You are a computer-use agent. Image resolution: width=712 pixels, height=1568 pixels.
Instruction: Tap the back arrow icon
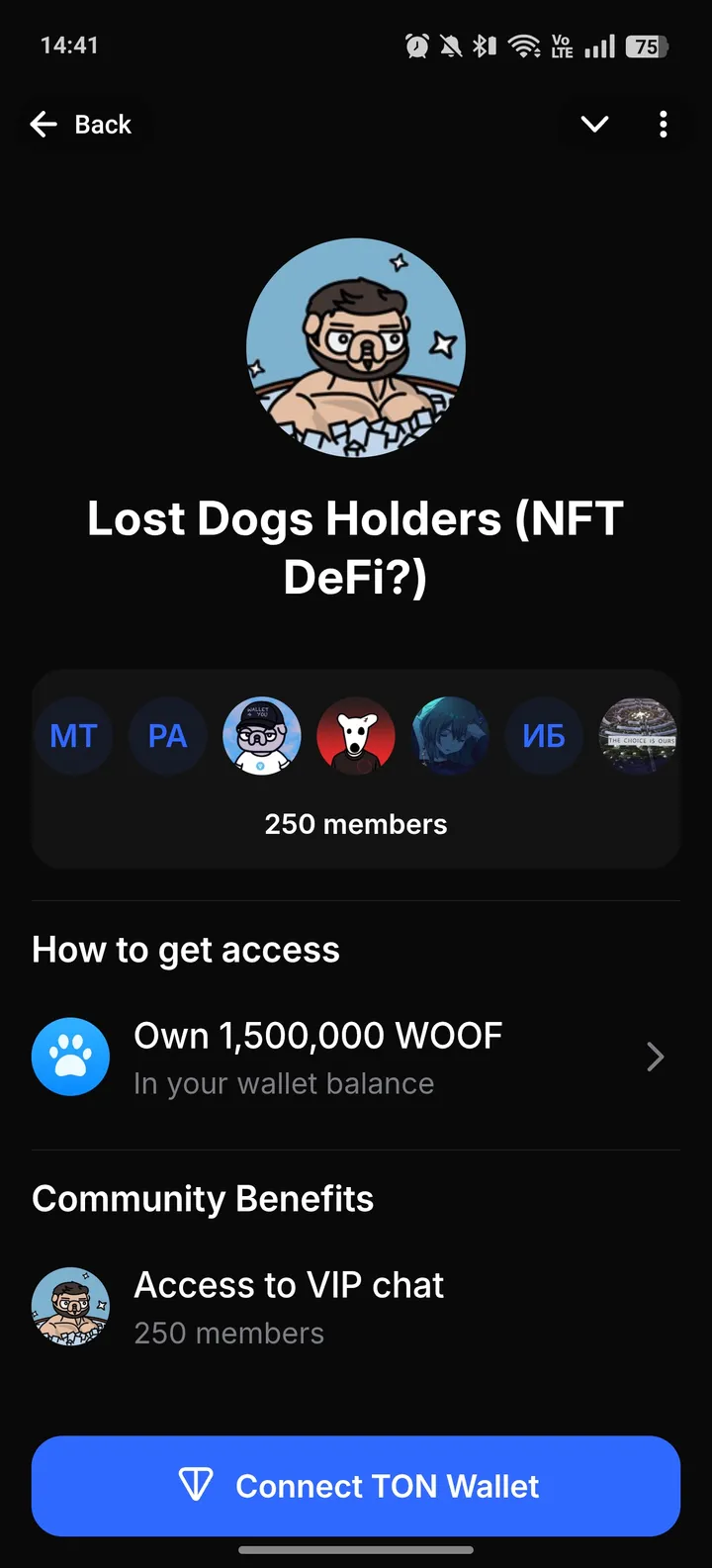coord(44,124)
